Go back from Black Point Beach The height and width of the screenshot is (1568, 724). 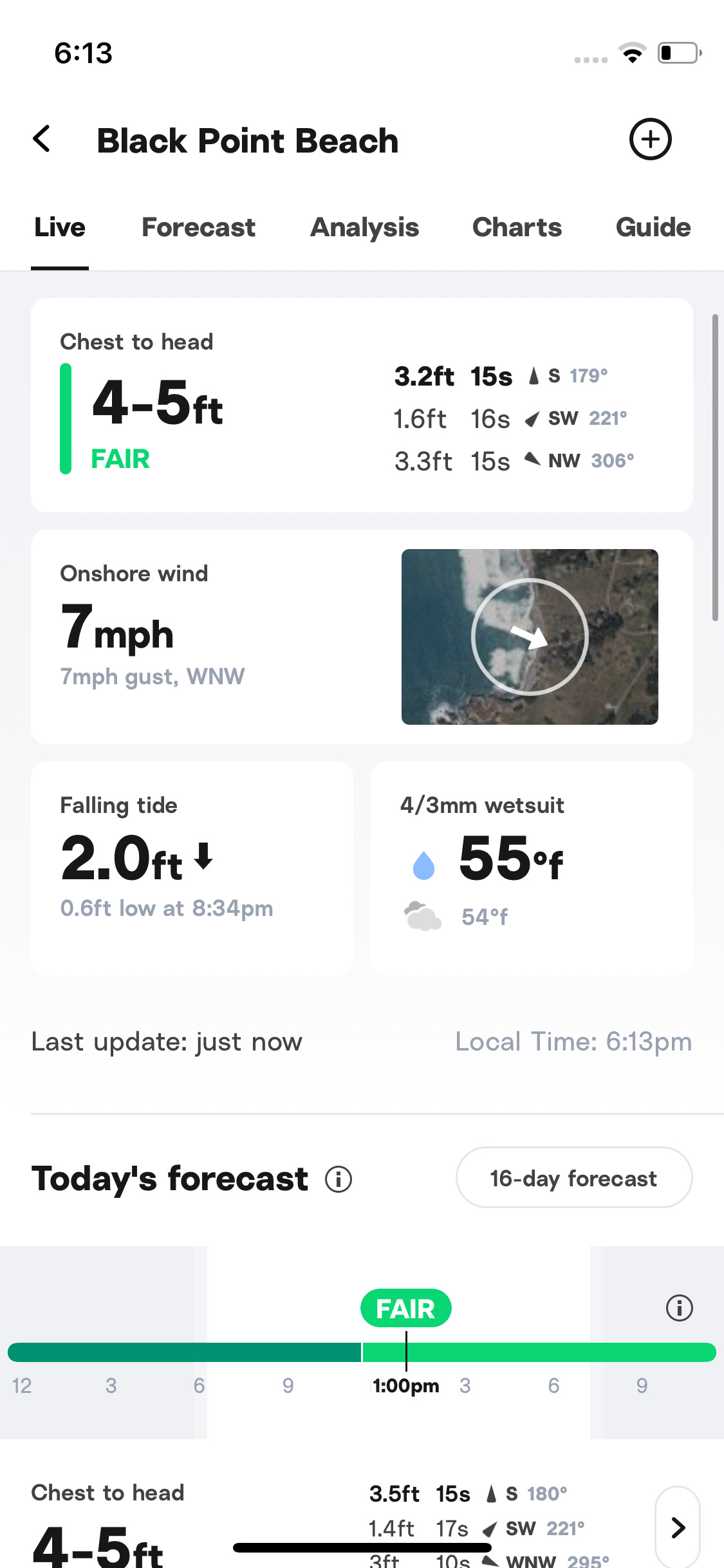[42, 139]
